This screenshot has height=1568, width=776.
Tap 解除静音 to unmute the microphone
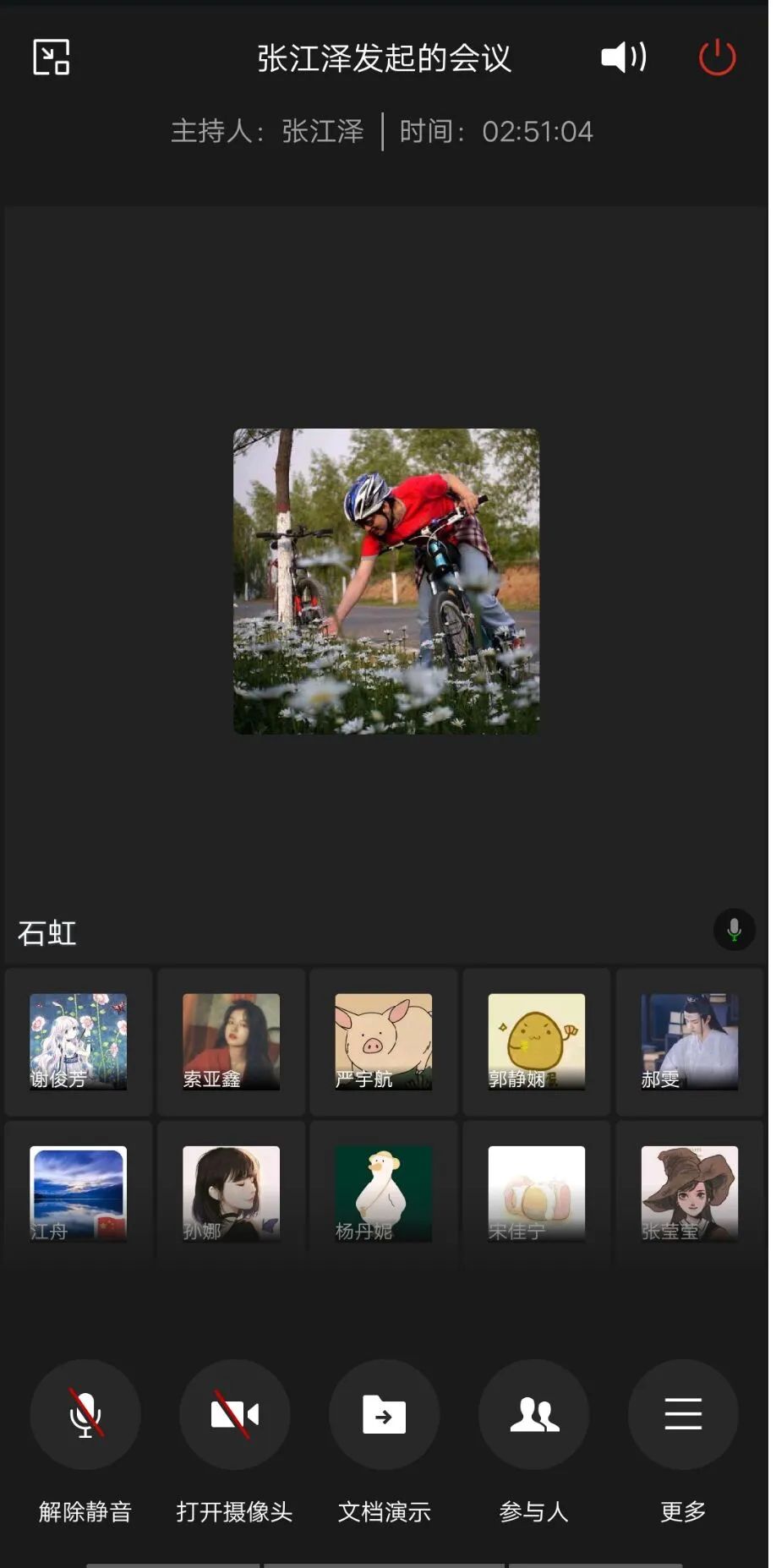pos(85,1413)
